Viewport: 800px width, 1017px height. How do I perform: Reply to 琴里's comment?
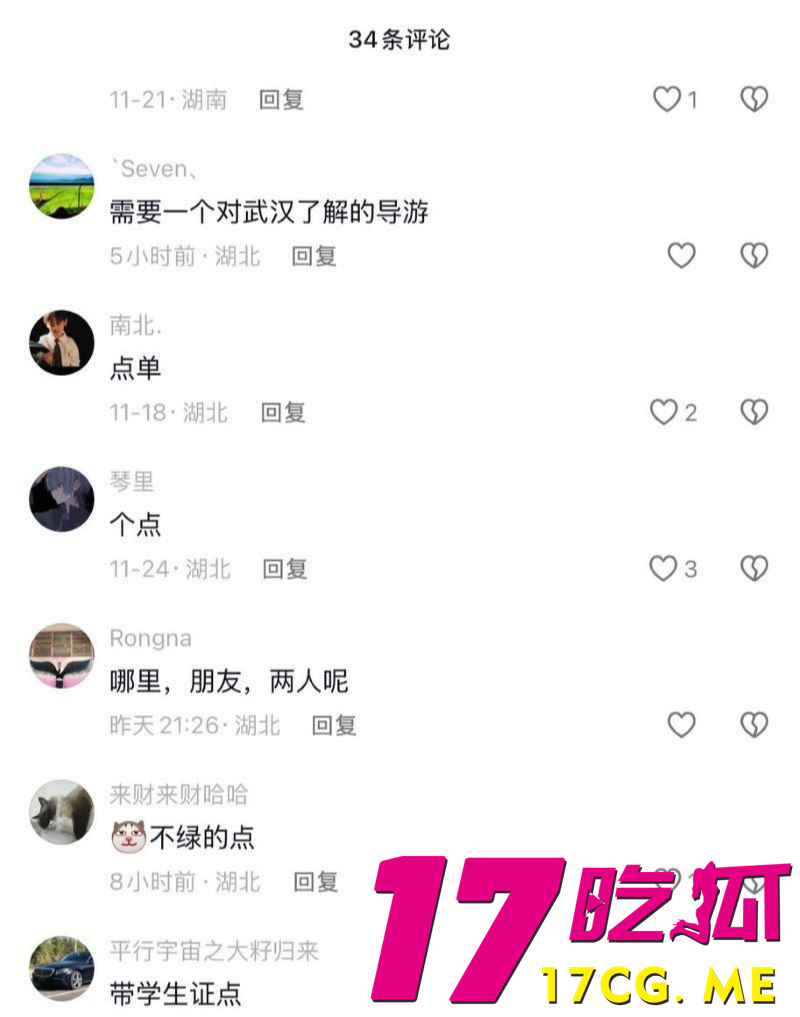tap(285, 568)
